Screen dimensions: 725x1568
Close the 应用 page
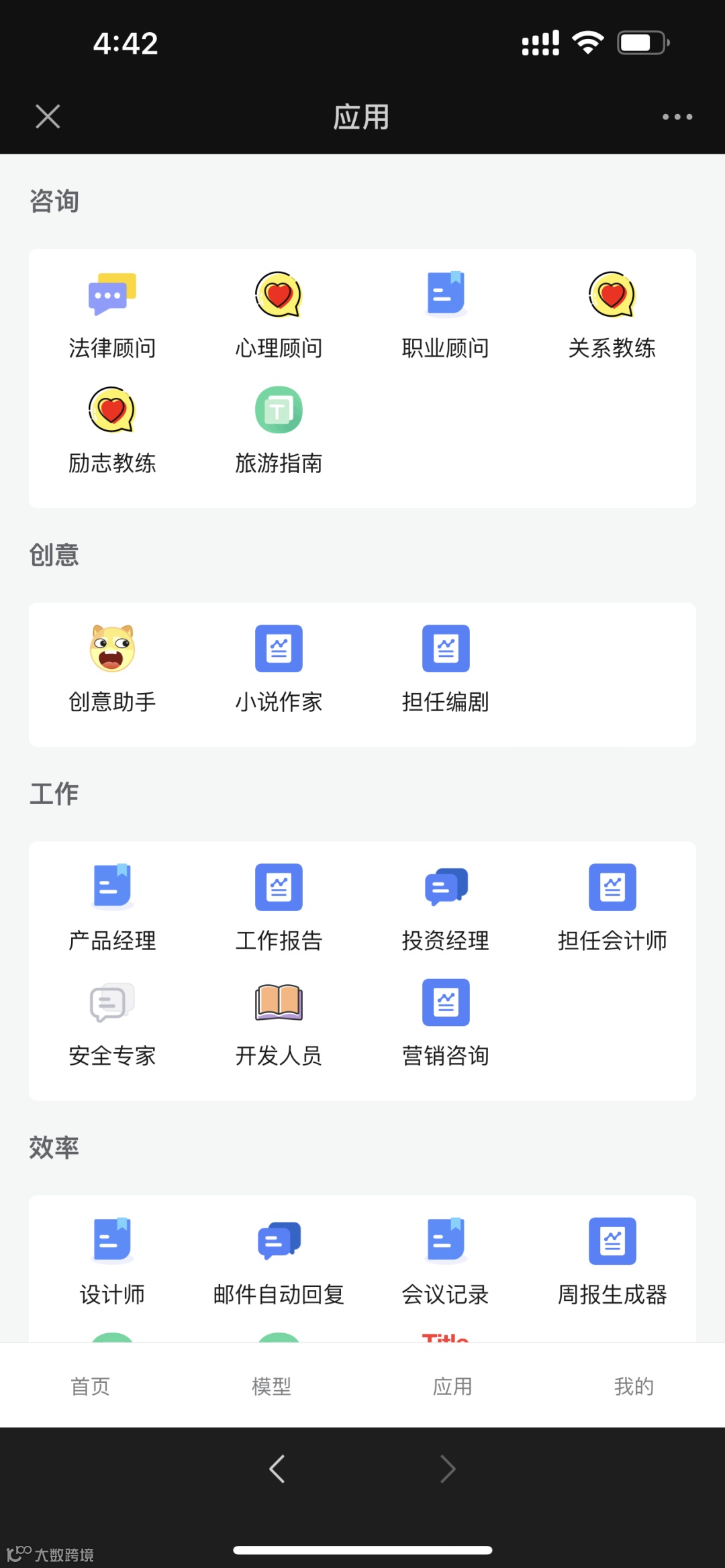coord(48,116)
